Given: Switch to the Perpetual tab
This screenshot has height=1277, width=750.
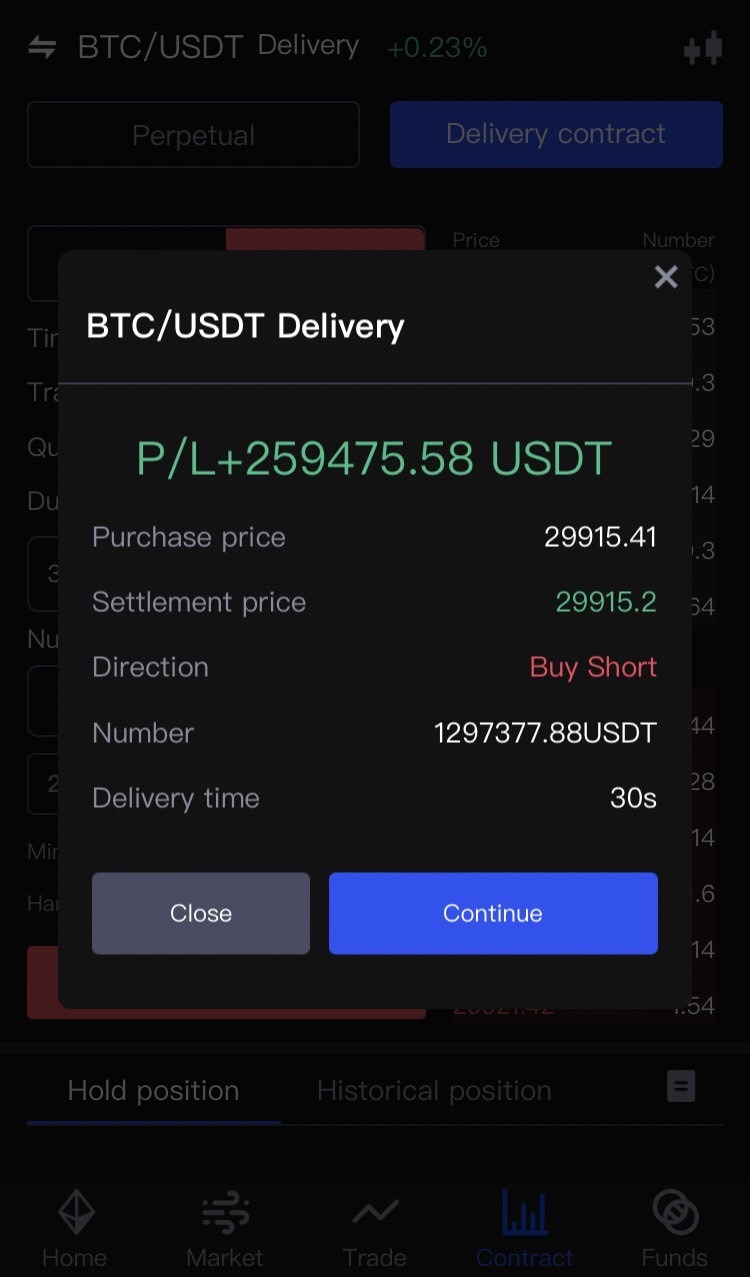Looking at the screenshot, I should pos(193,135).
